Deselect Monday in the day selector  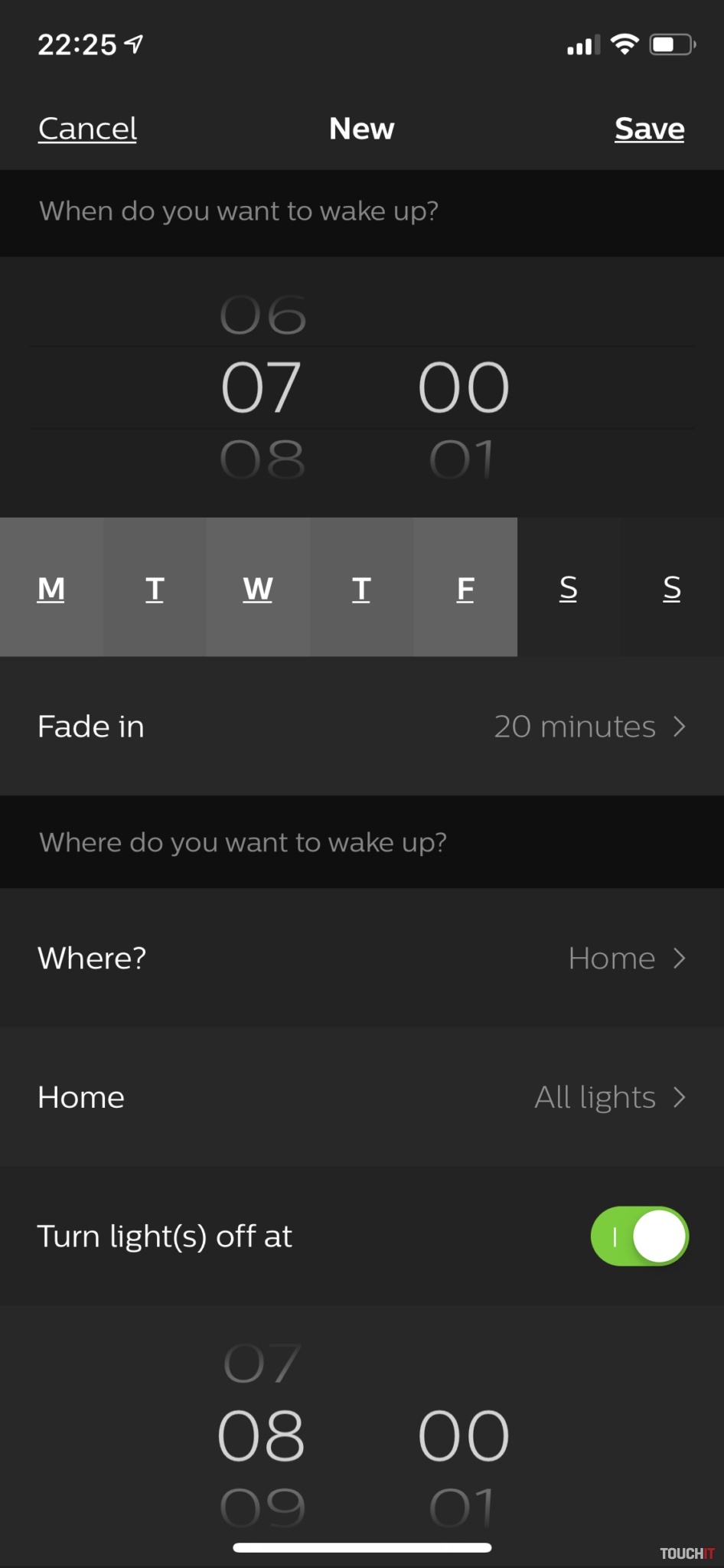coord(51,588)
